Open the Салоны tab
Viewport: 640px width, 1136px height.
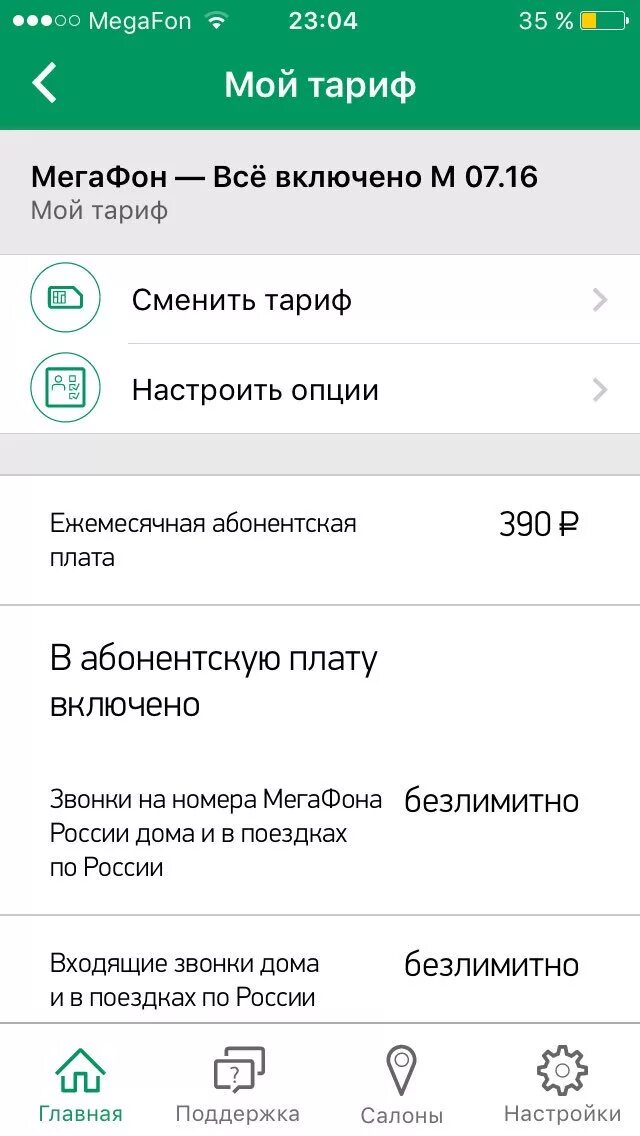(x=402, y=1085)
